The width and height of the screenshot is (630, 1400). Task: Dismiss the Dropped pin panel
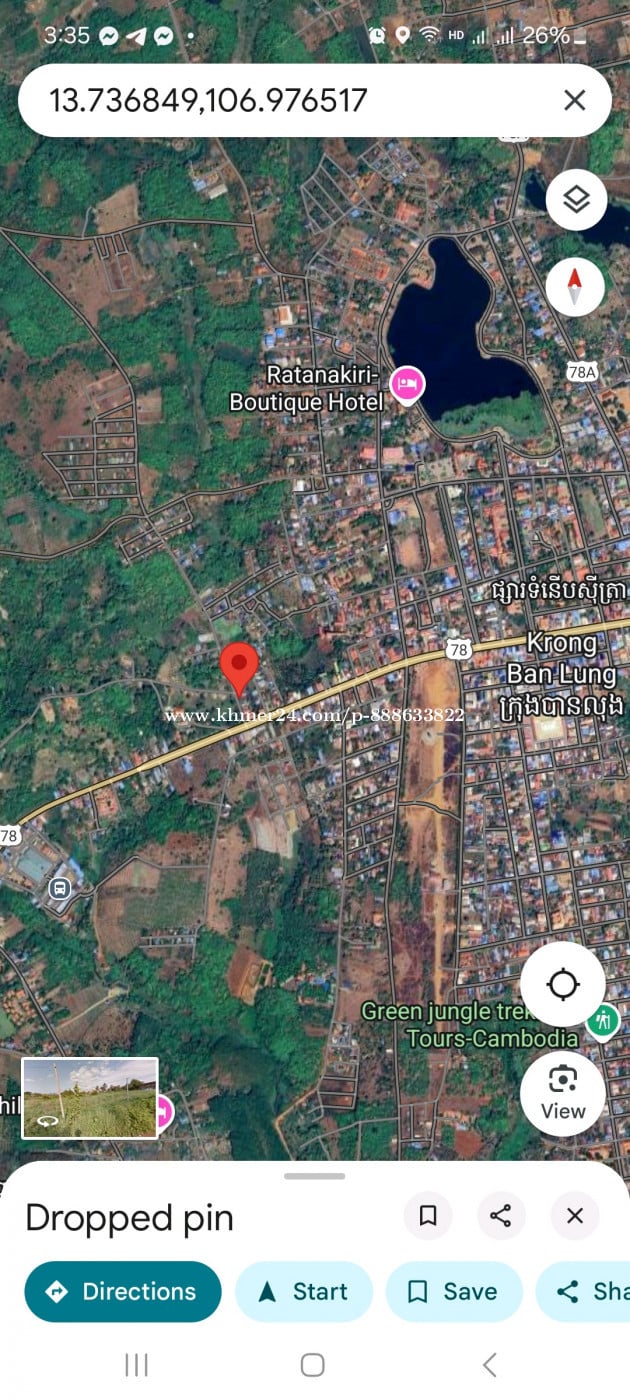[x=575, y=1216]
